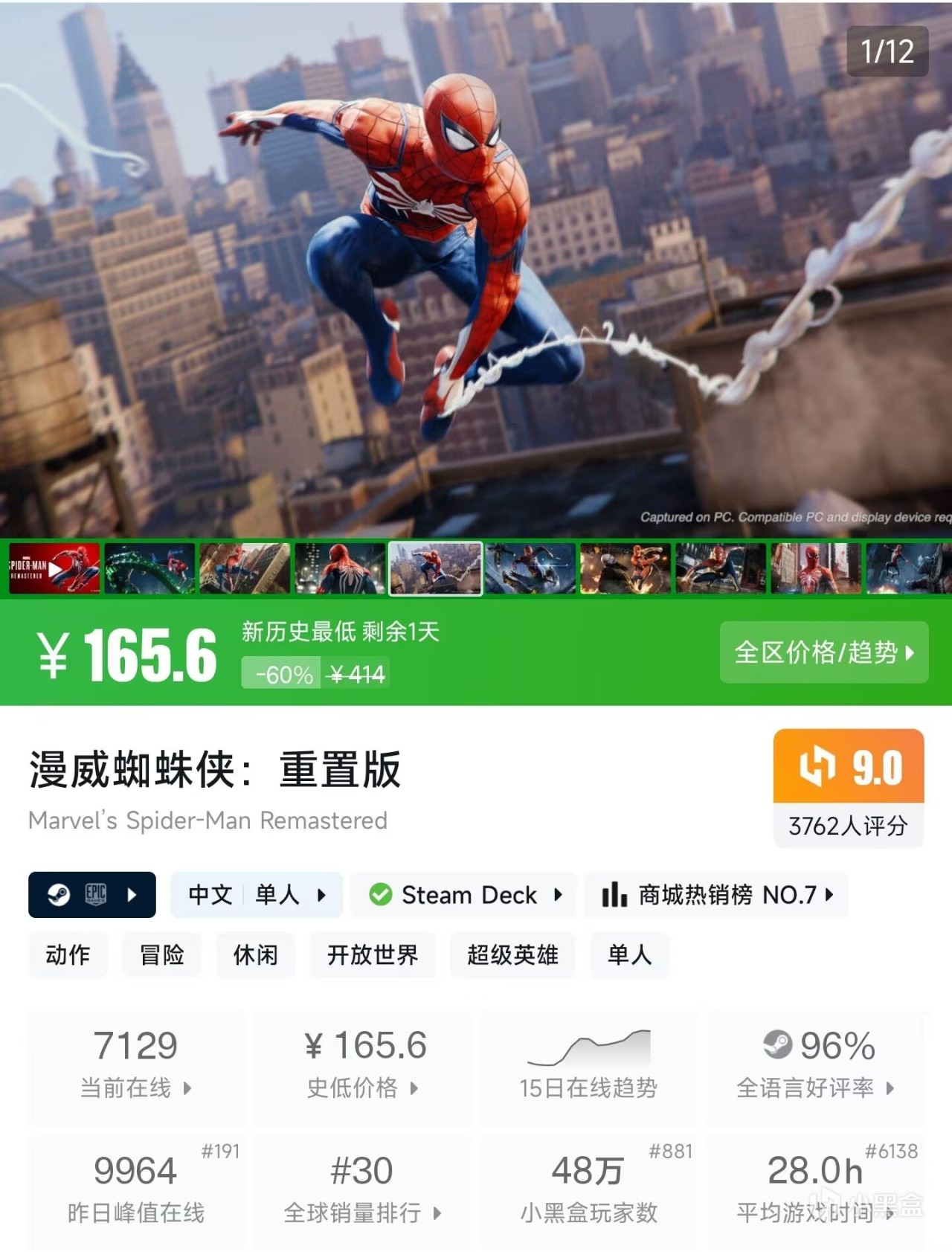Open the 全区价格/趋势 price trend button
Image resolution: width=952 pixels, height=1252 pixels.
(823, 652)
